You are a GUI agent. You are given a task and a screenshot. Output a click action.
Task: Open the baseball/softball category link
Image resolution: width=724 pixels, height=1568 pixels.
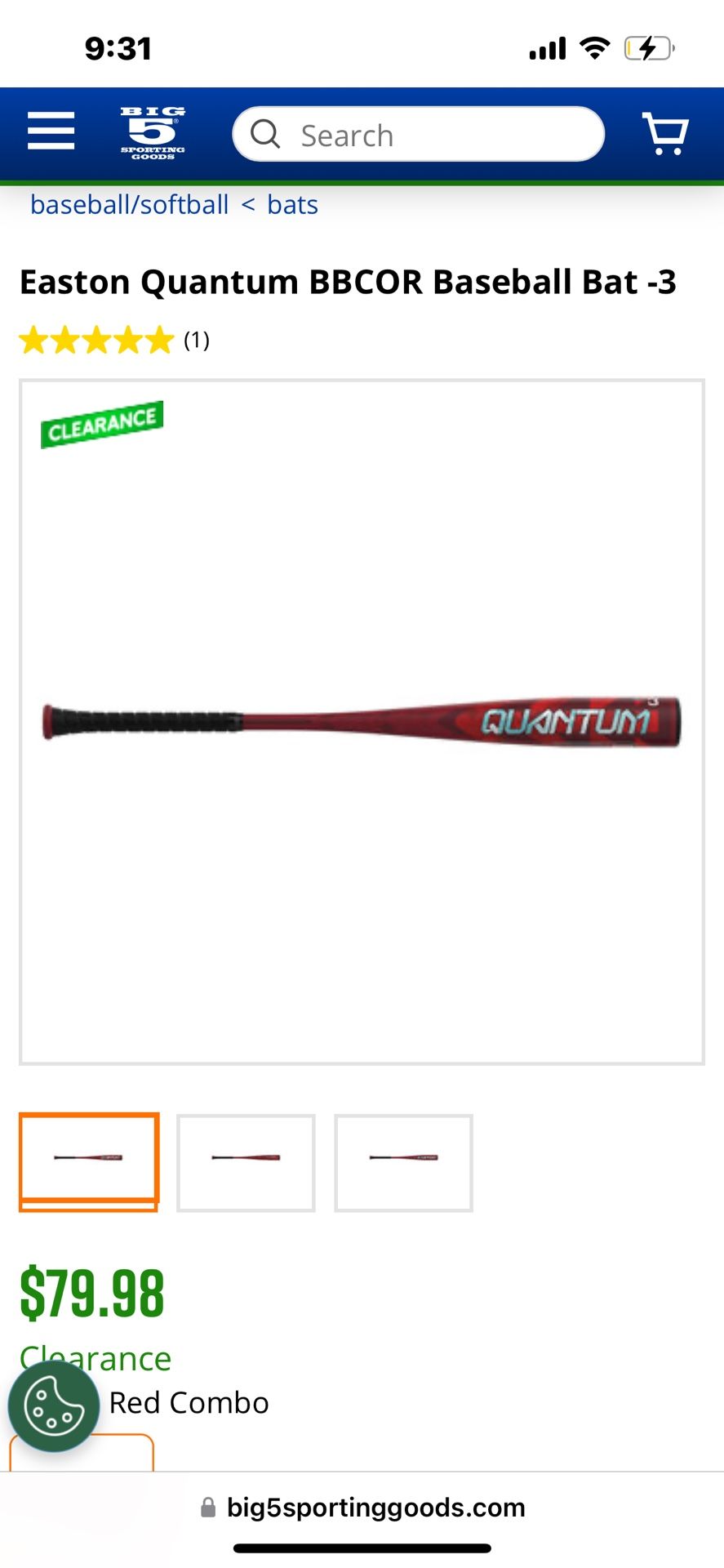128,205
